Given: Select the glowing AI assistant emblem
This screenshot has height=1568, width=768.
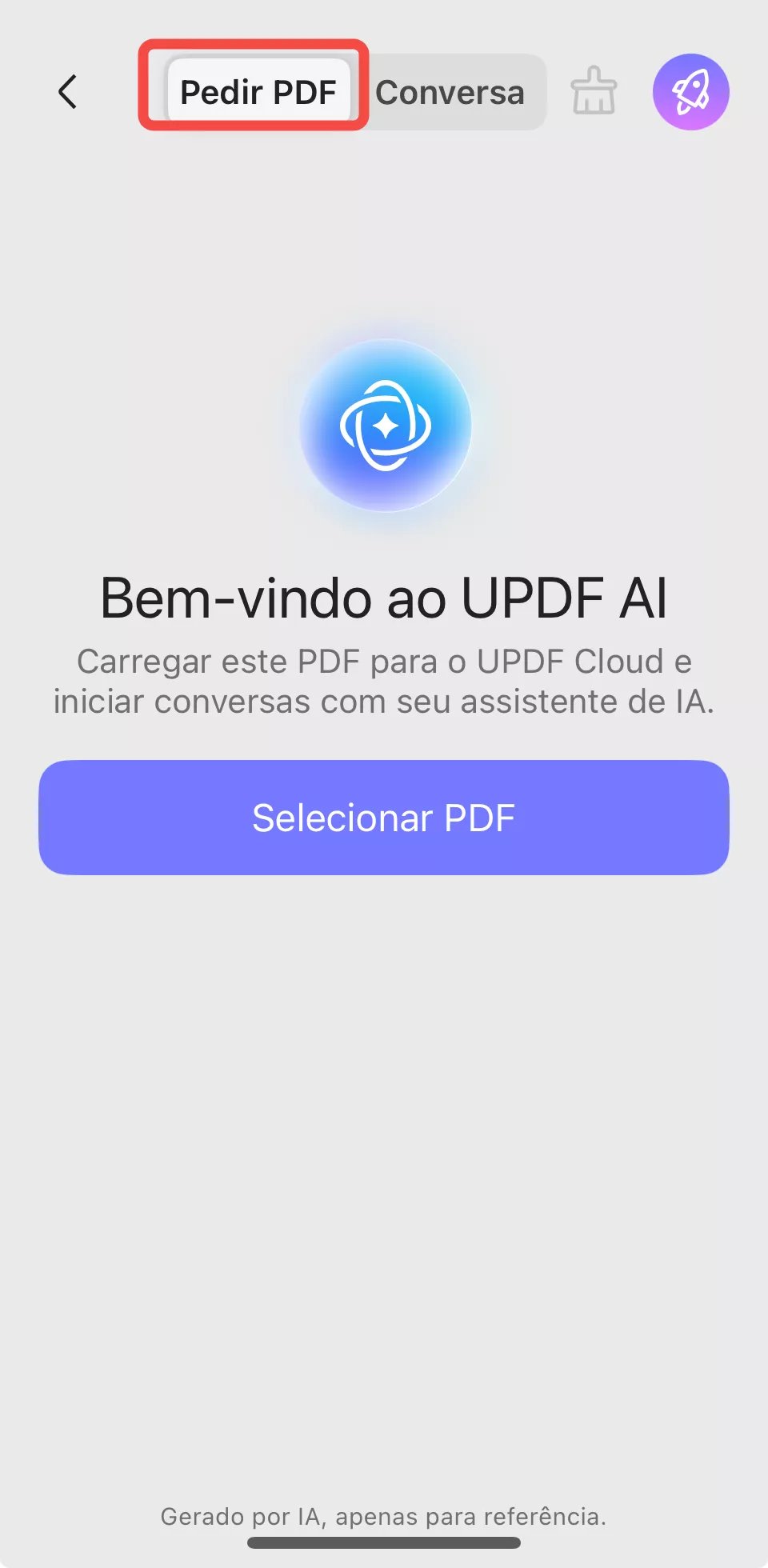Looking at the screenshot, I should tap(384, 426).
